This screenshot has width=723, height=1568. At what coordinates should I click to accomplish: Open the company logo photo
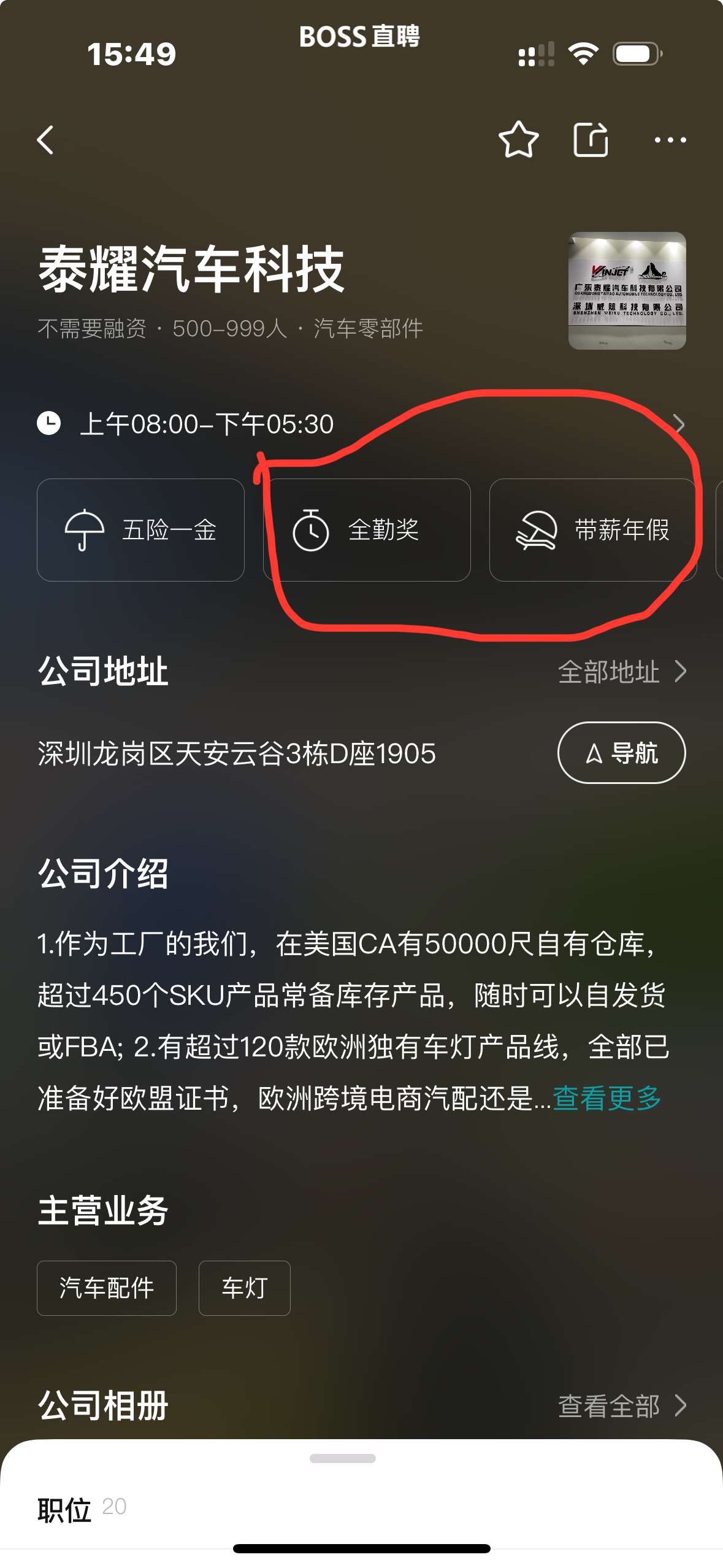click(x=627, y=291)
